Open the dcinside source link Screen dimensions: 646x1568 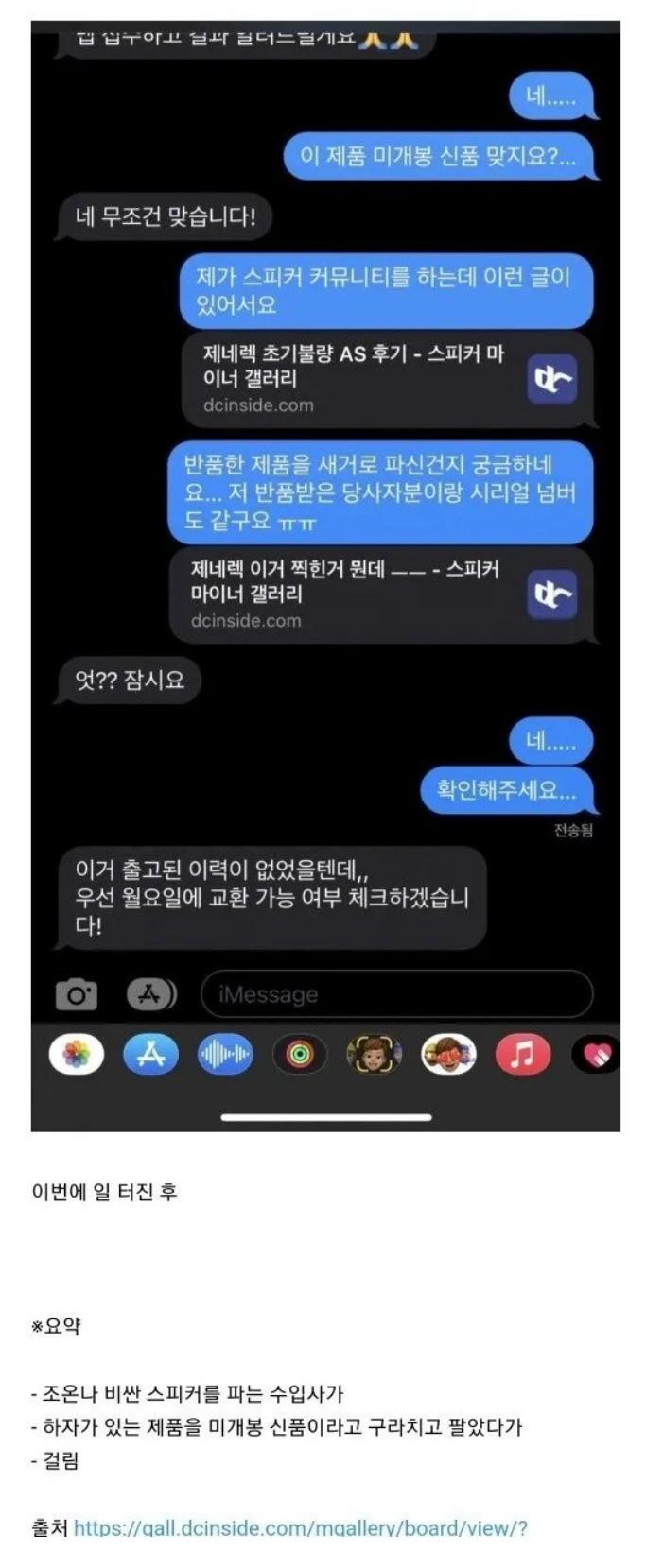[300, 1527]
